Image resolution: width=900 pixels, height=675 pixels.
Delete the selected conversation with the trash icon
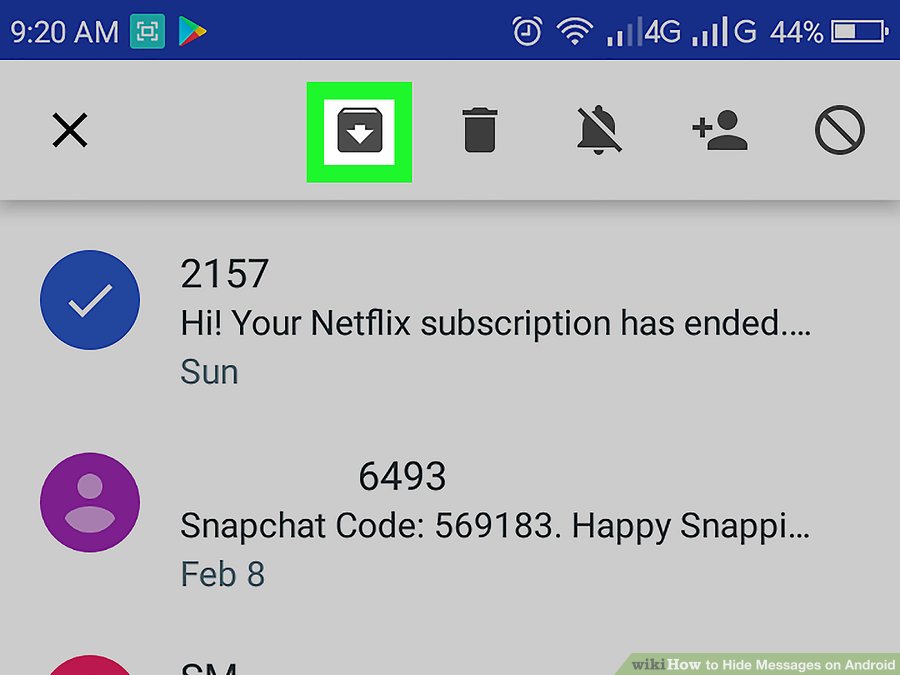480,130
